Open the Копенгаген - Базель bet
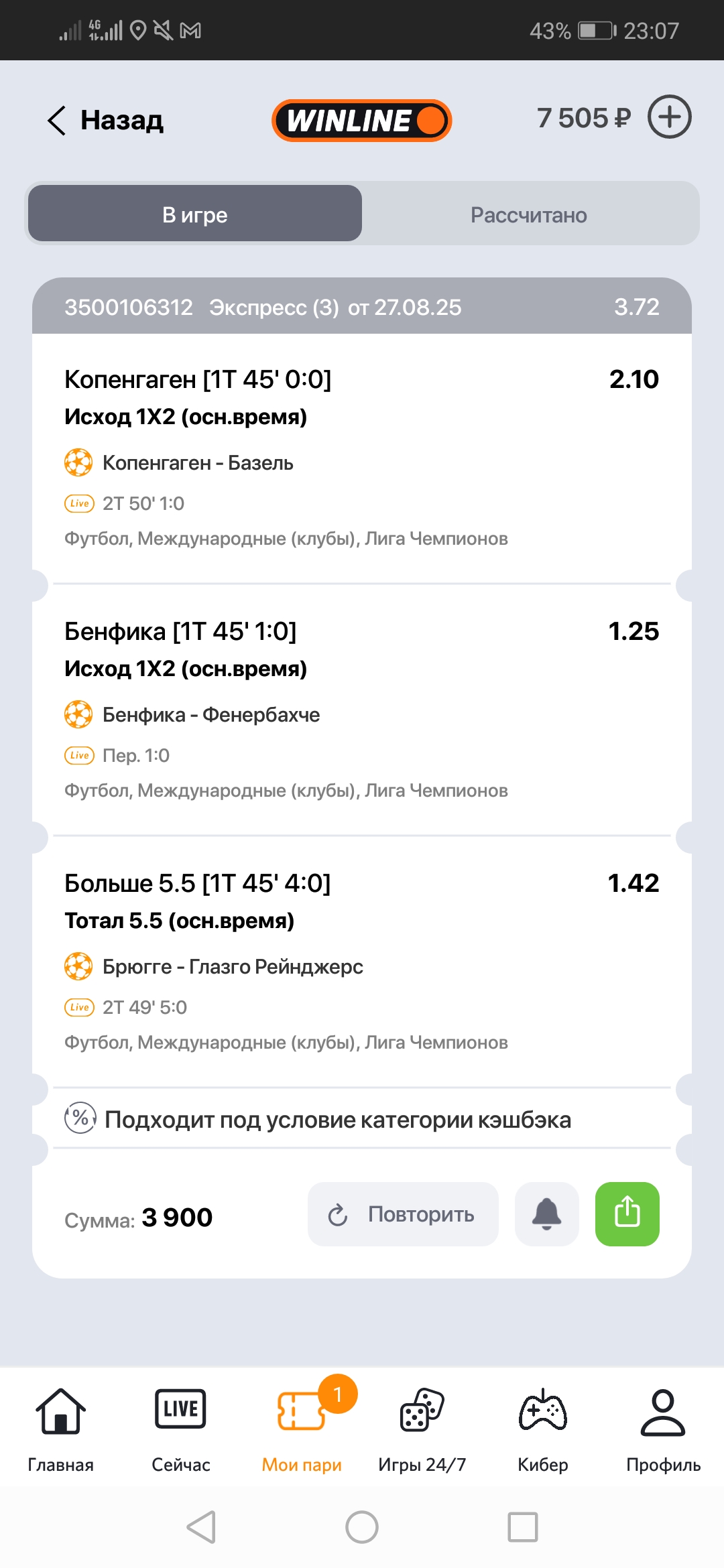The width and height of the screenshot is (724, 1568). (198, 463)
